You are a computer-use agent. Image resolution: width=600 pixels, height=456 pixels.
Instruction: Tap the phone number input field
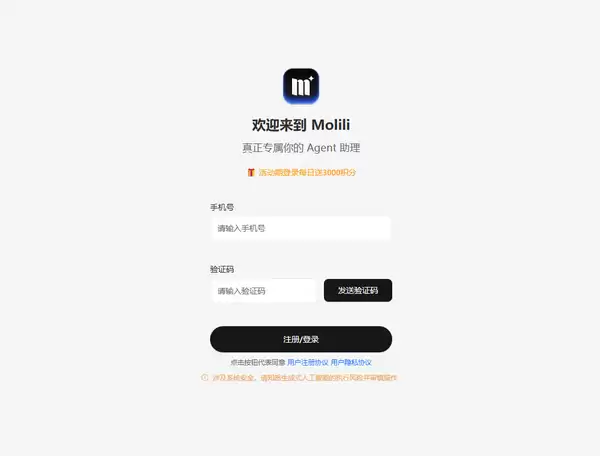300,229
